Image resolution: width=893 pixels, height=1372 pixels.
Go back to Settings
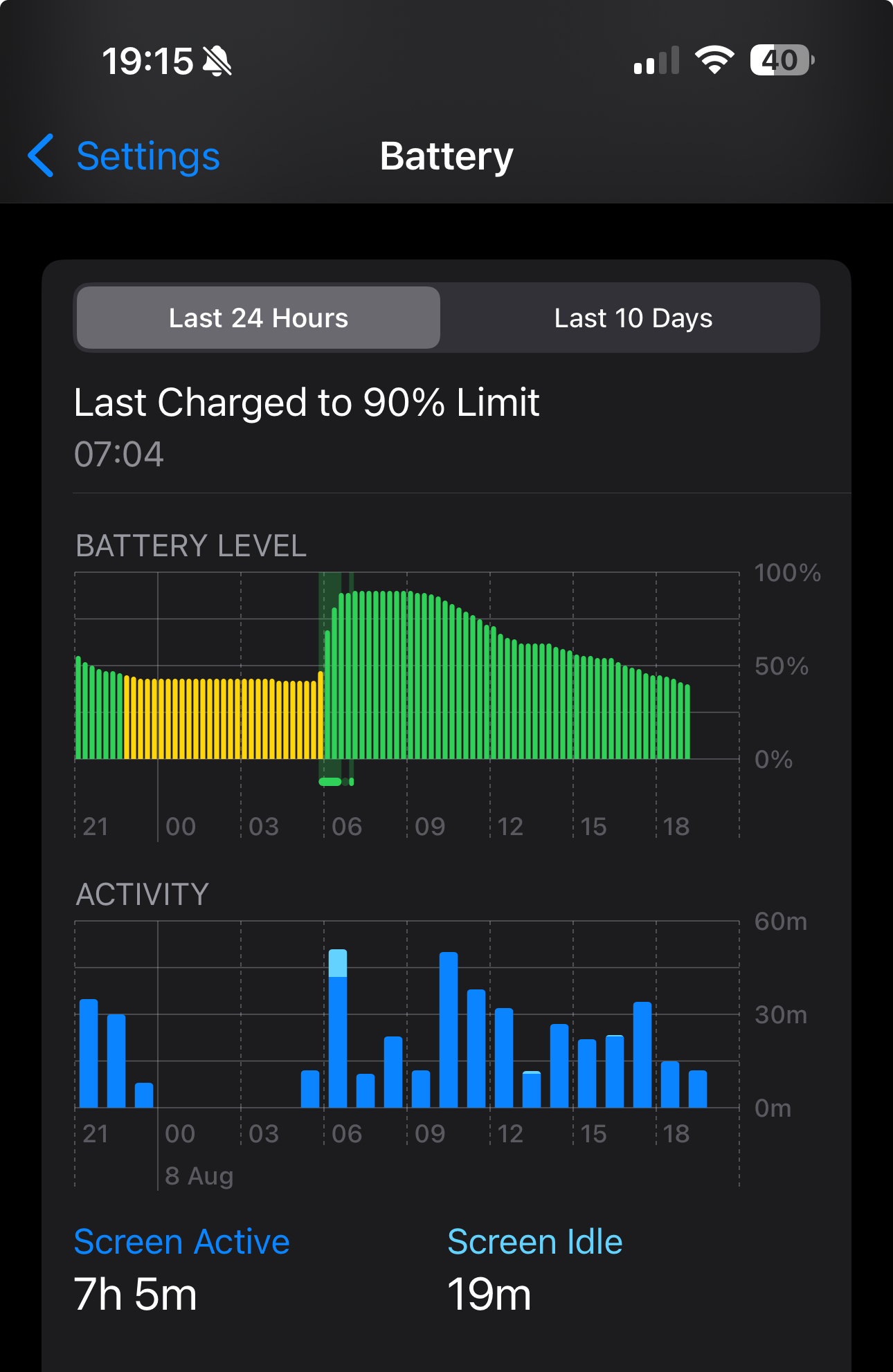[x=125, y=156]
